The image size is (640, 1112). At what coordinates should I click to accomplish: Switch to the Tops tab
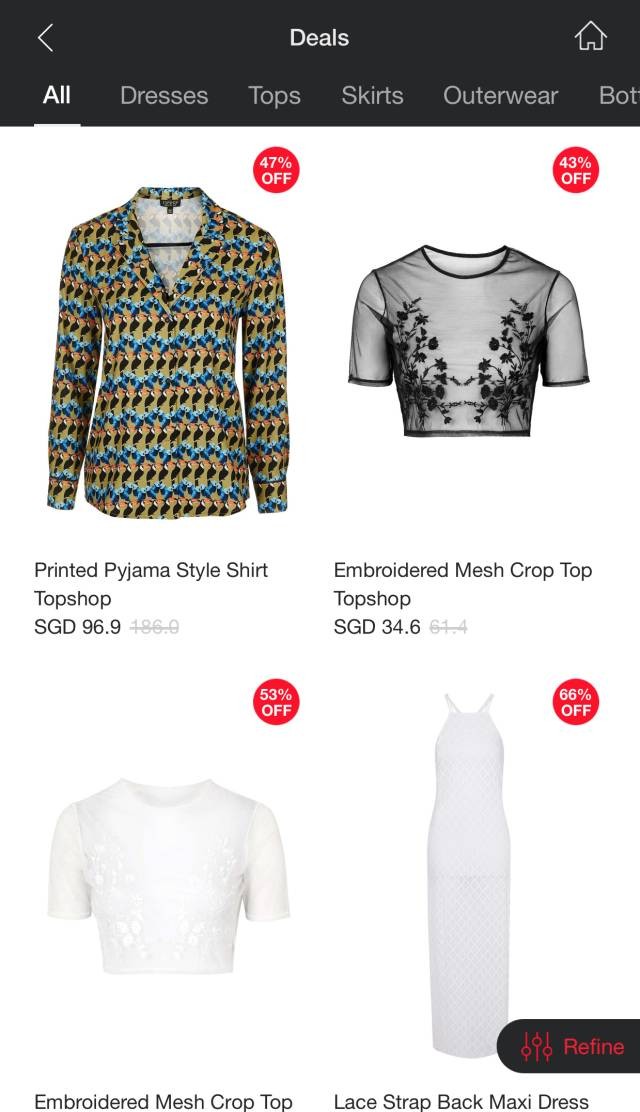(275, 96)
